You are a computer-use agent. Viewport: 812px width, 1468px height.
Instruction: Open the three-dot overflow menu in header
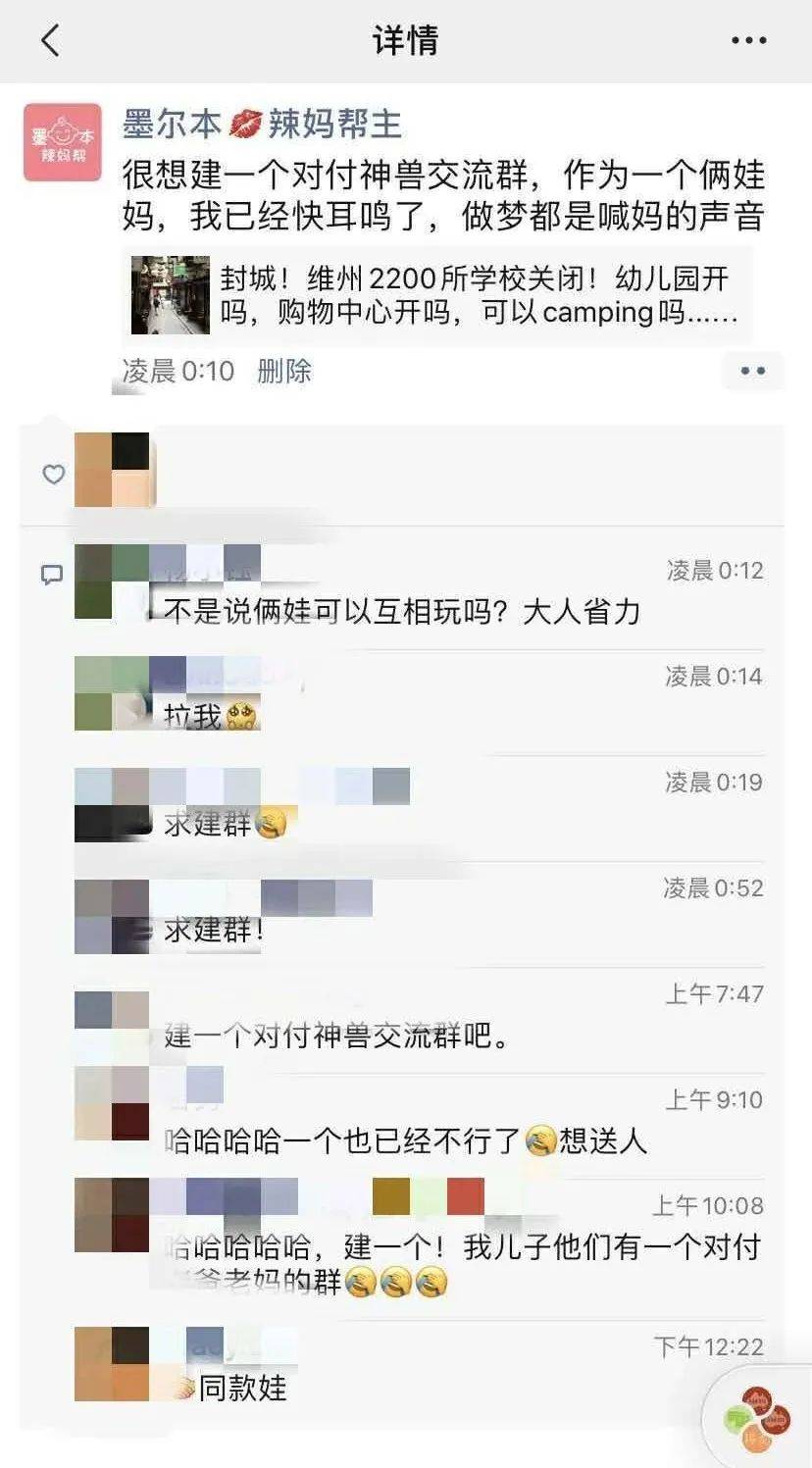748,40
